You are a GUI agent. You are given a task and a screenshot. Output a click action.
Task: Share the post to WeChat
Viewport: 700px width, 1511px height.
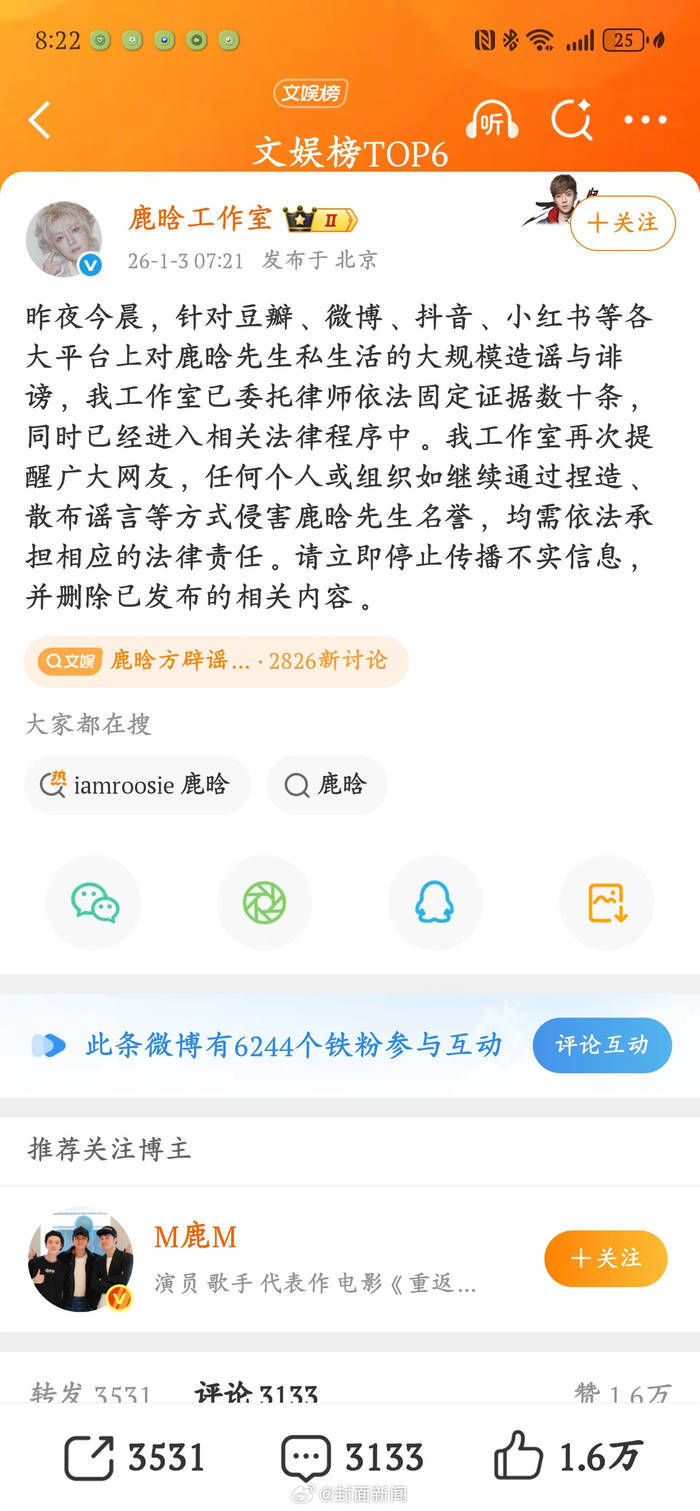pyautogui.click(x=94, y=902)
